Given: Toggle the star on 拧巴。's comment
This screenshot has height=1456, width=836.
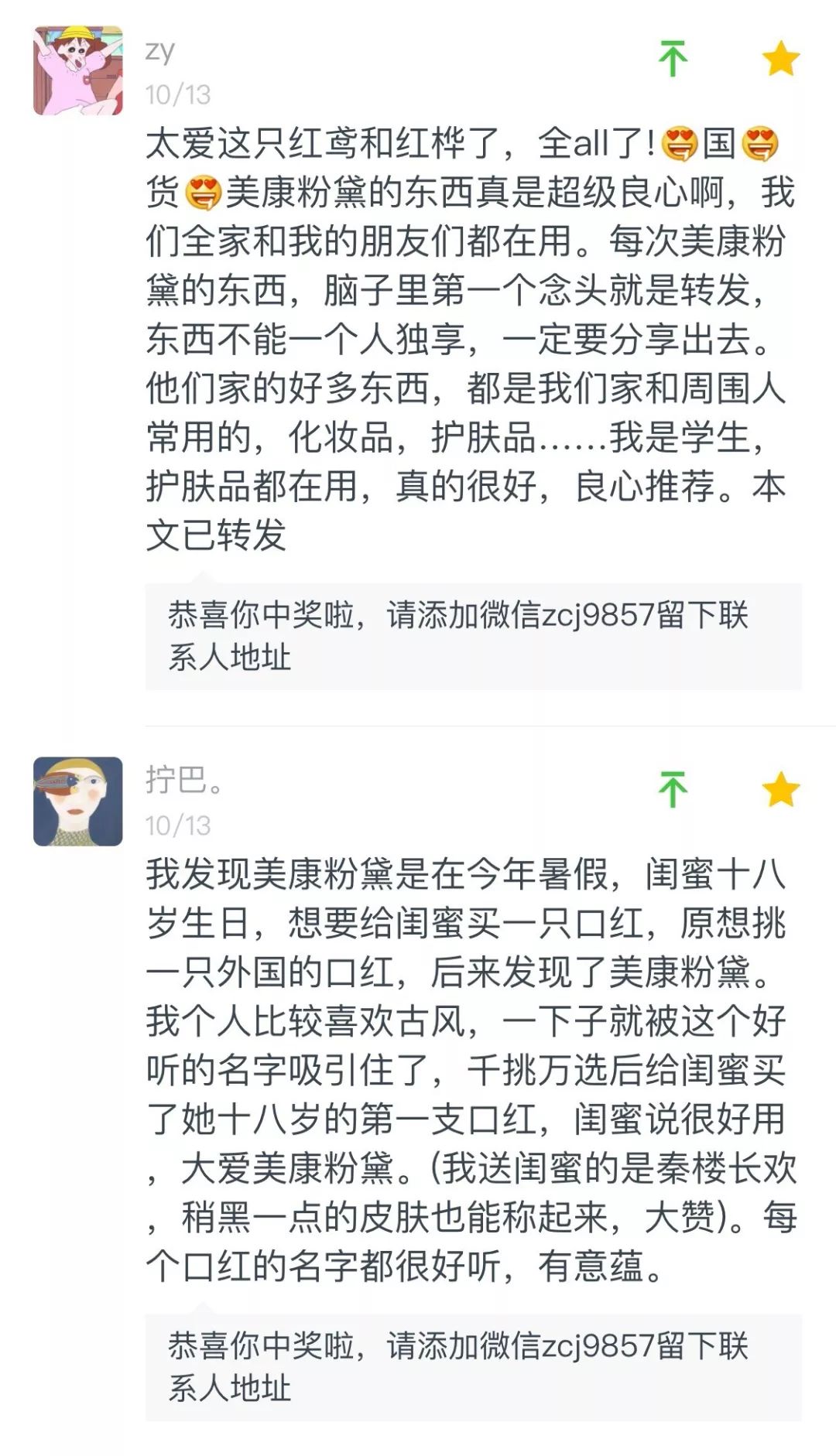Looking at the screenshot, I should point(780,790).
